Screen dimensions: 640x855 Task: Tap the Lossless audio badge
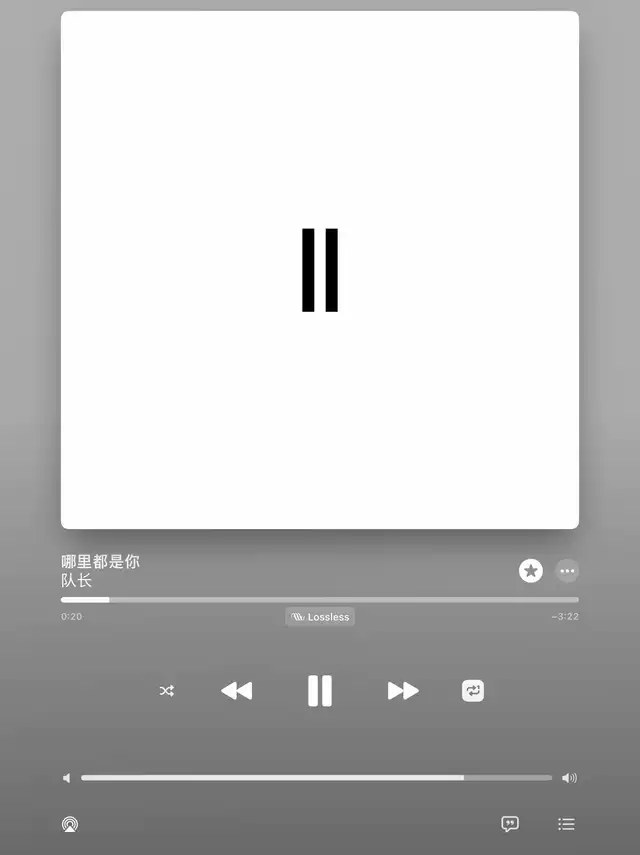[x=320, y=617]
